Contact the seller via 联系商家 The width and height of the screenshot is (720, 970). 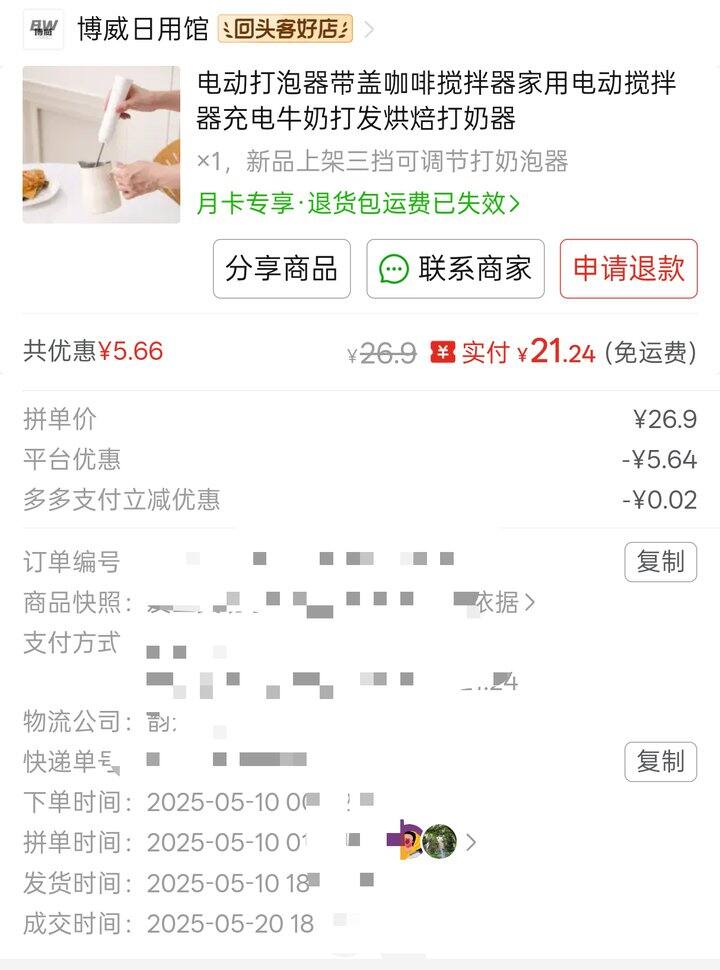pos(455,269)
